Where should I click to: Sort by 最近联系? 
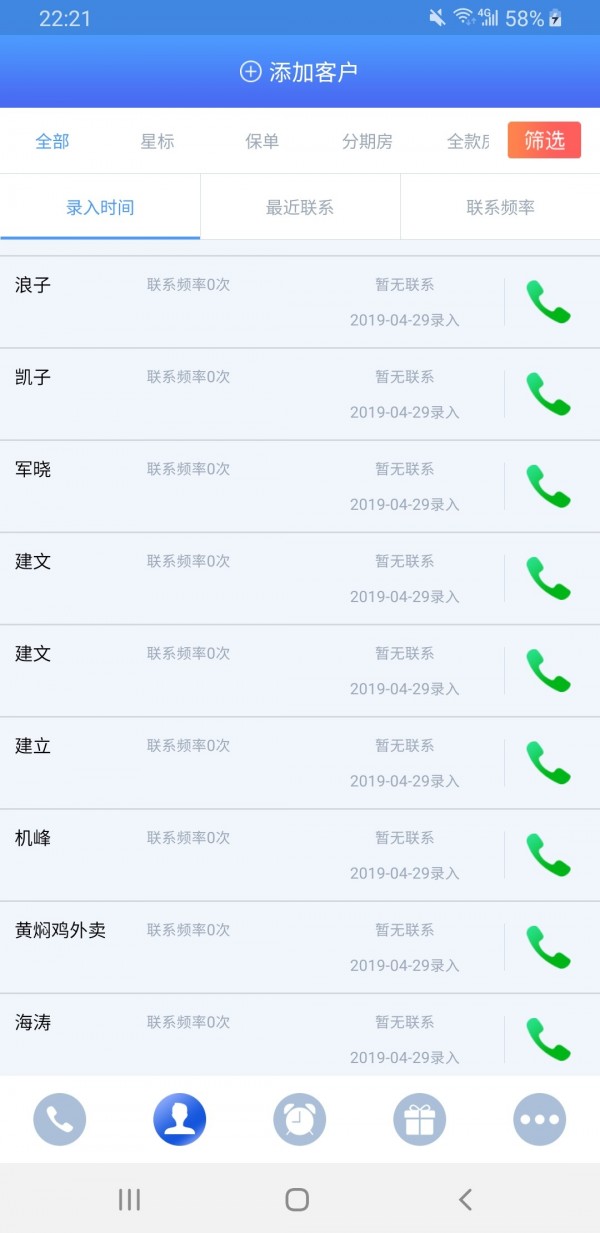tap(300, 208)
